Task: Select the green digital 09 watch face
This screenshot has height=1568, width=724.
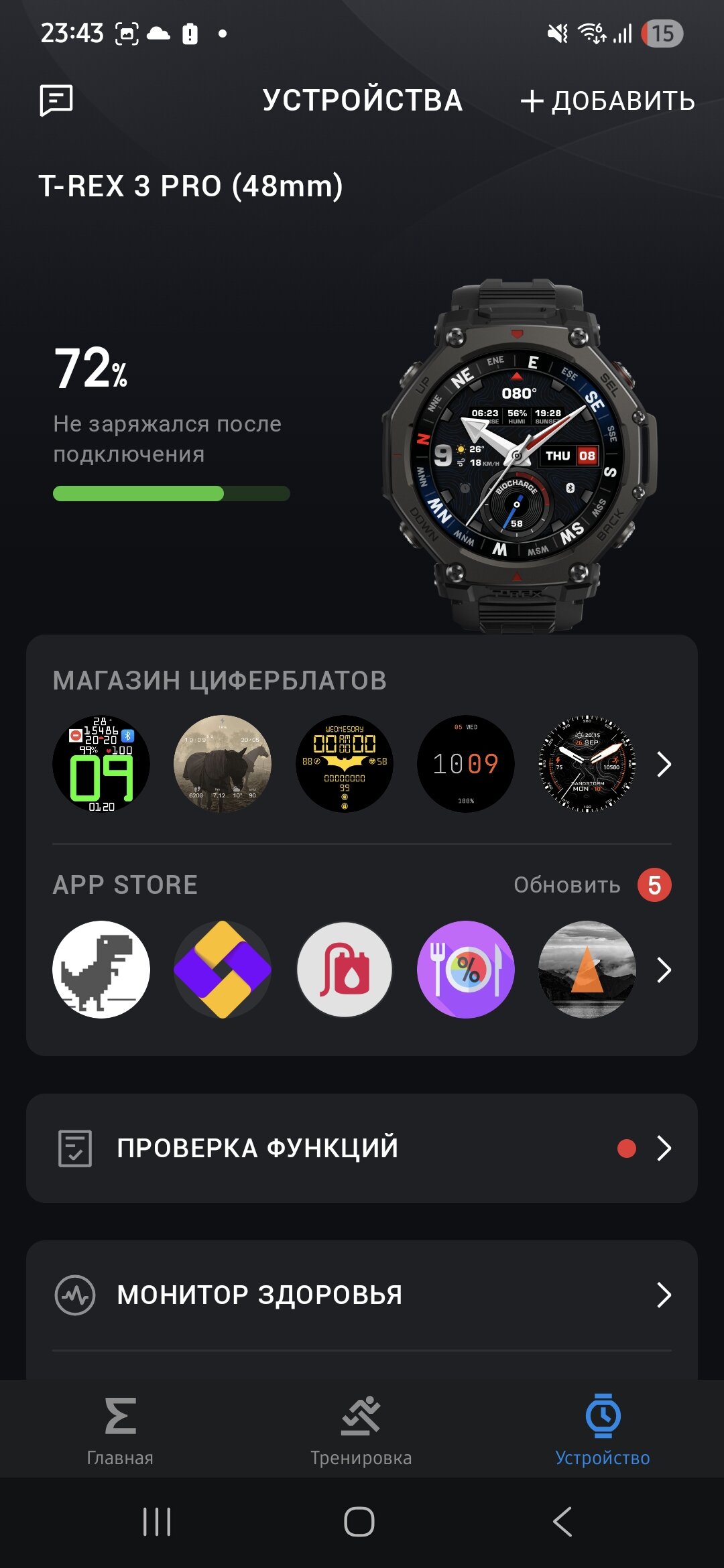Action: (101, 764)
